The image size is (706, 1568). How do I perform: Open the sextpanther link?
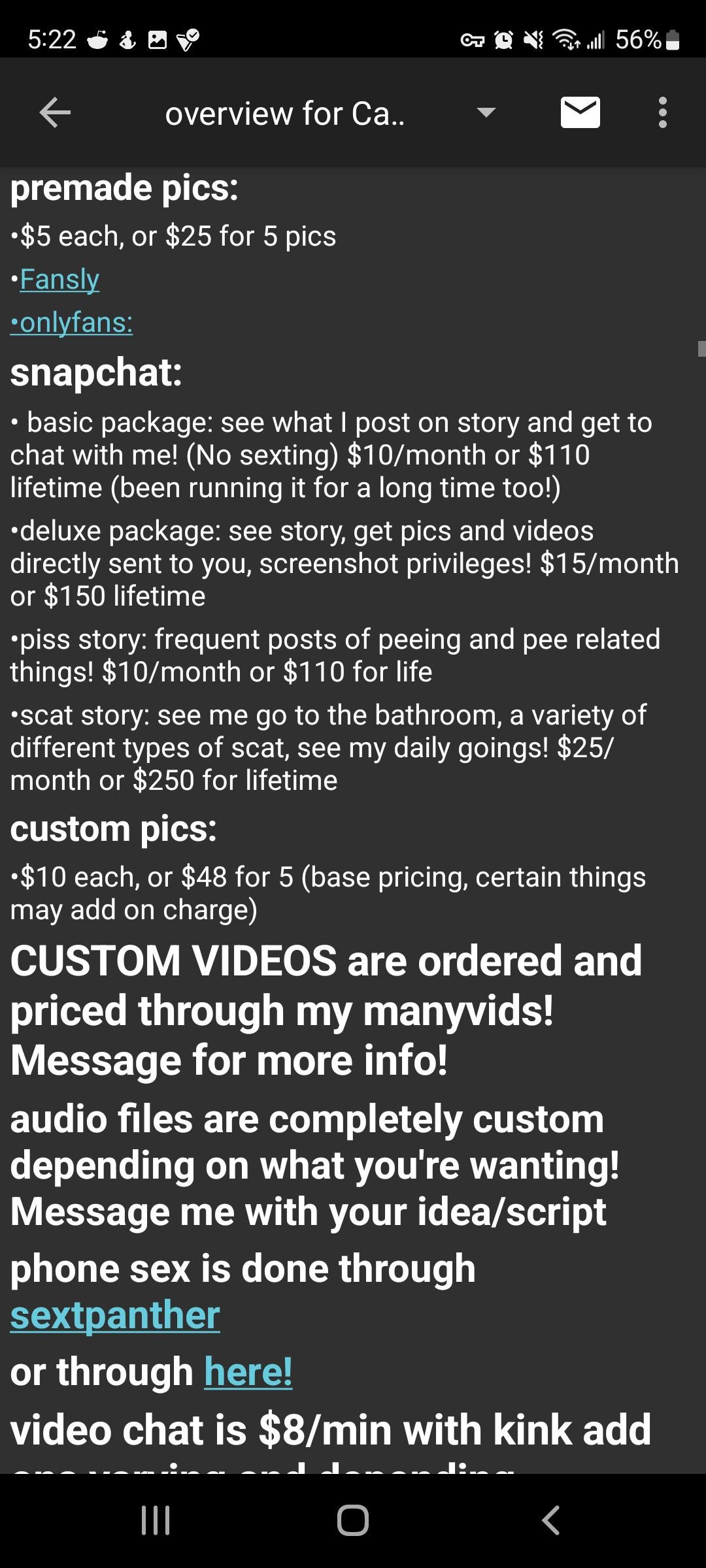click(x=115, y=1316)
